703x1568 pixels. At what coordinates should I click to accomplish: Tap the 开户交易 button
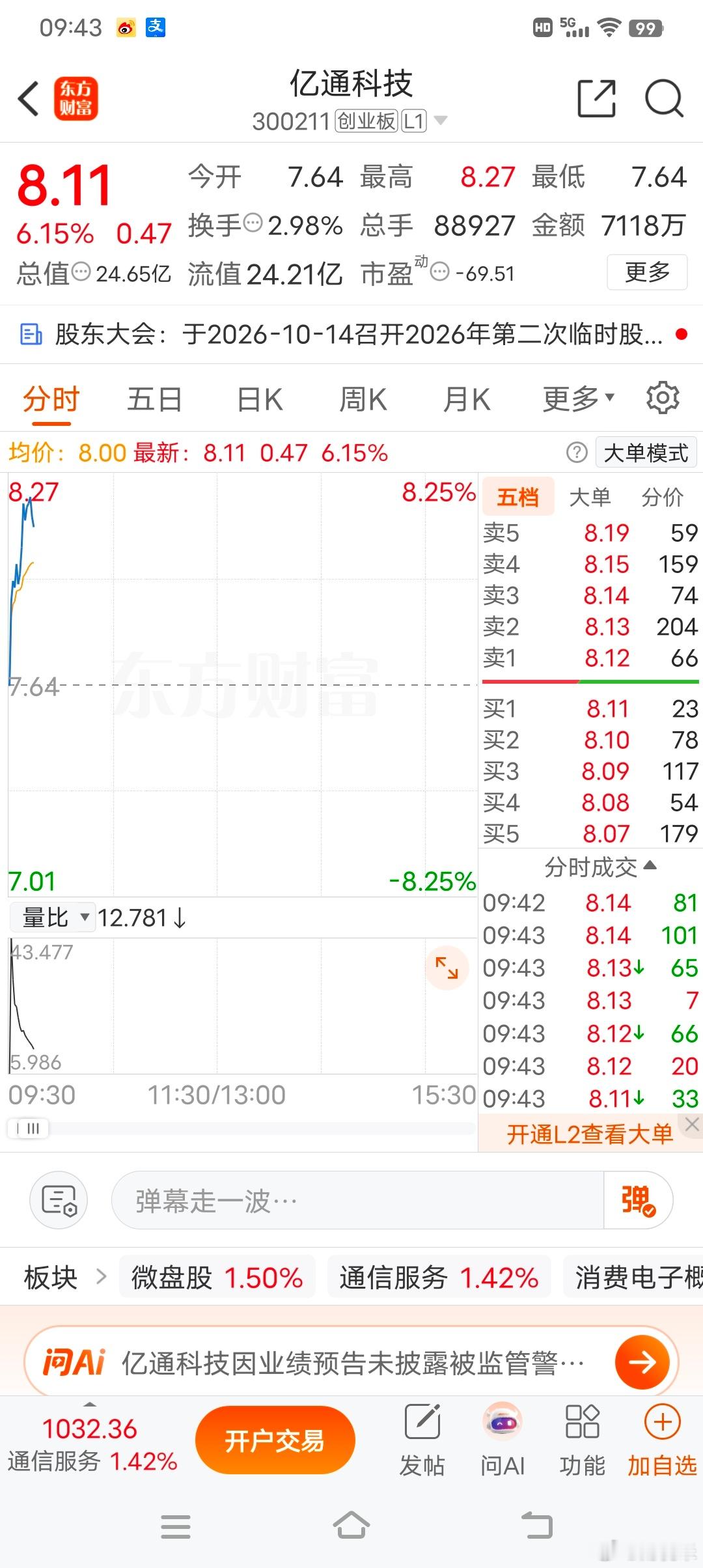click(275, 1440)
